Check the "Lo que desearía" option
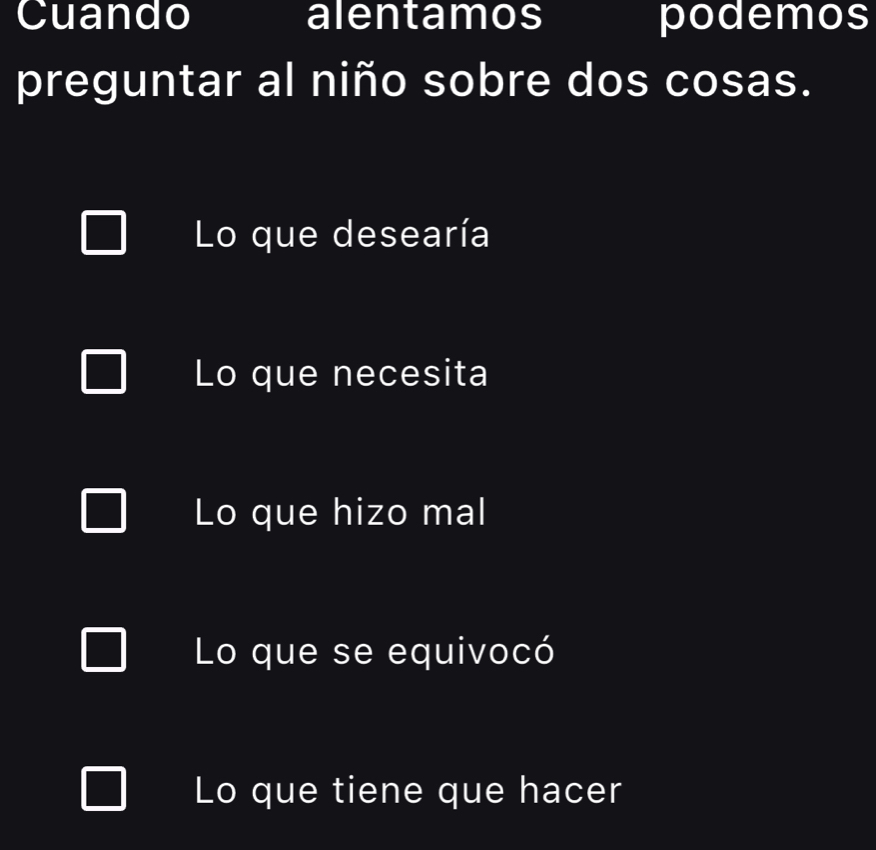 pyautogui.click(x=103, y=232)
